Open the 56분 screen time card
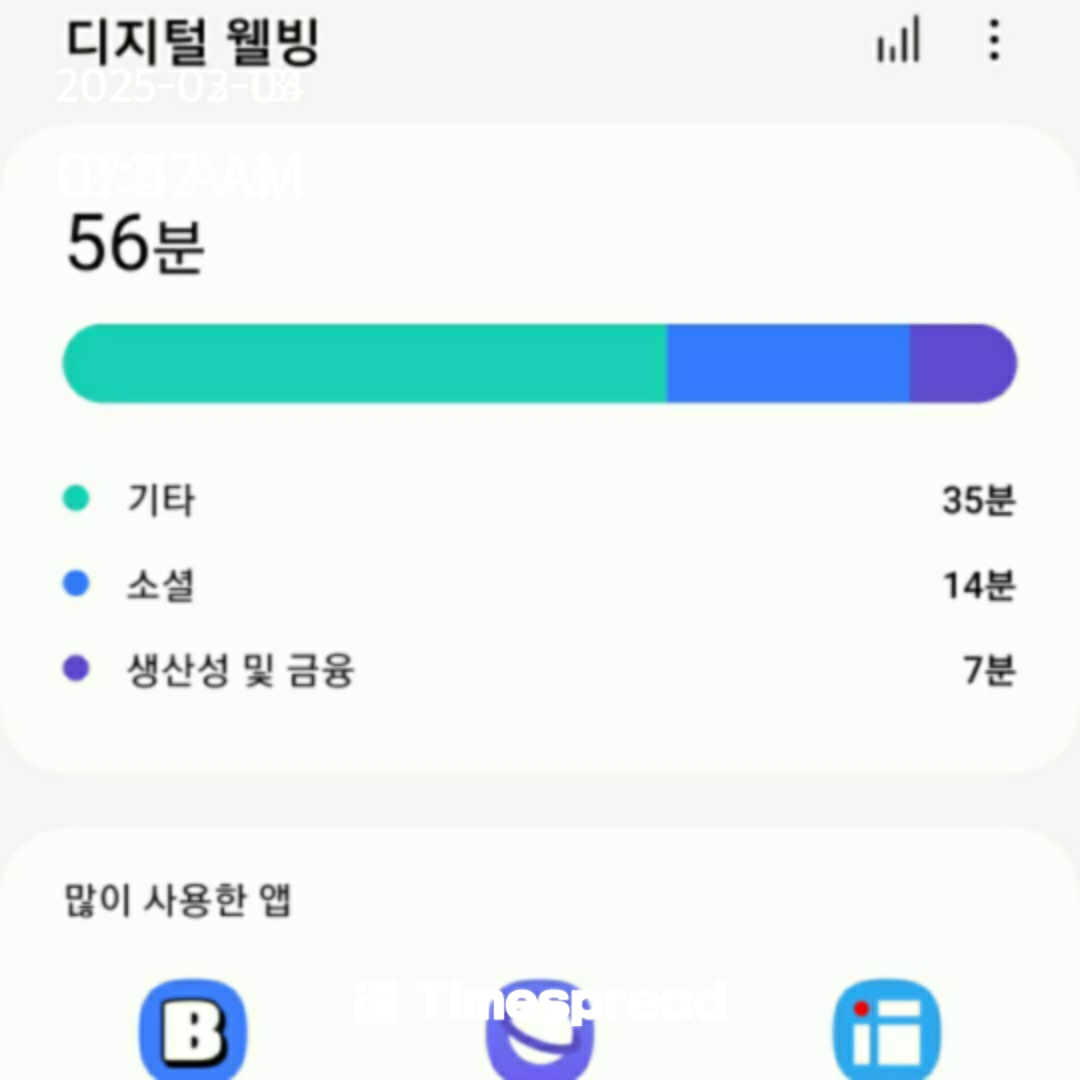 540,450
